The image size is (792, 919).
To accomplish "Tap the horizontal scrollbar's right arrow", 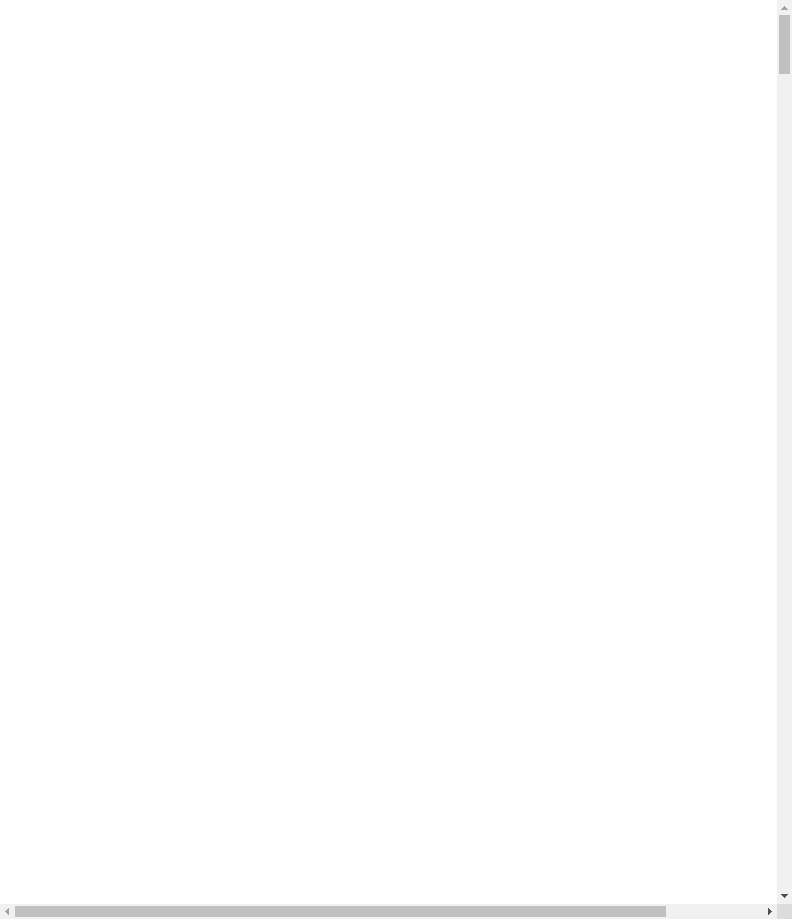I will click(x=769, y=911).
